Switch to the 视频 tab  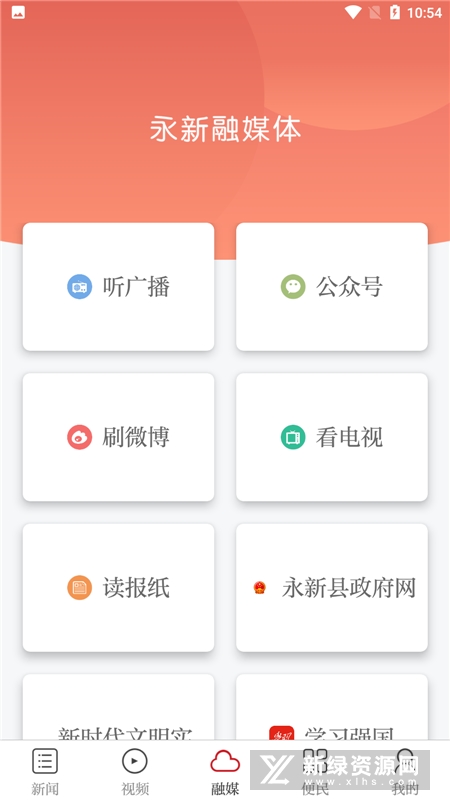point(135,771)
